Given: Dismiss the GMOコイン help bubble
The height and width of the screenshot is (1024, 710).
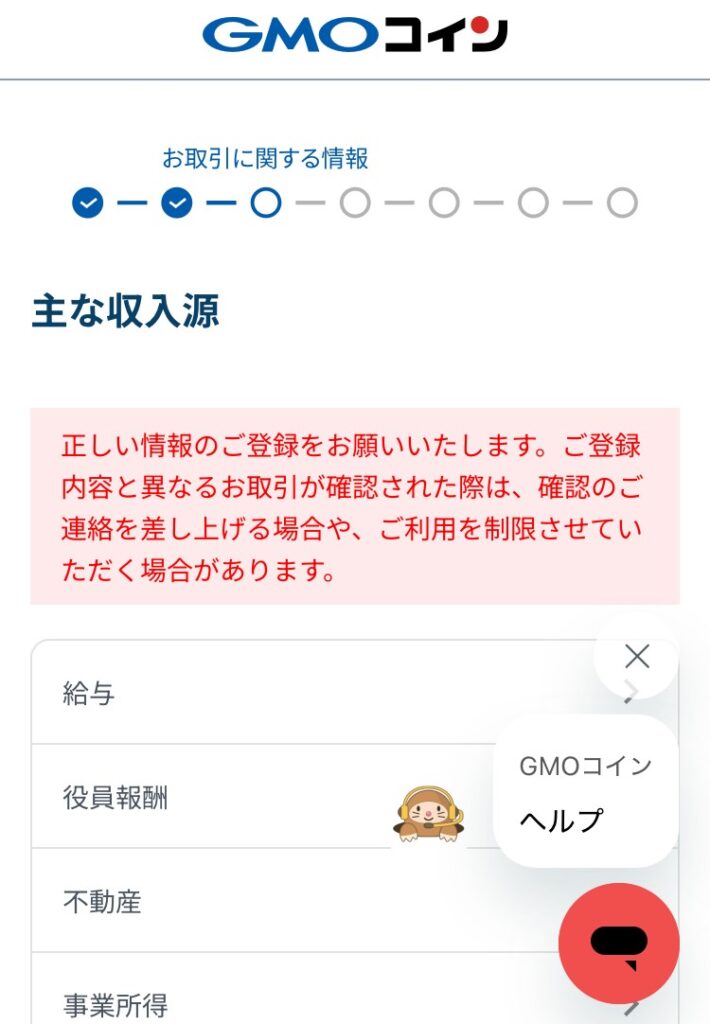Looking at the screenshot, I should (636, 656).
